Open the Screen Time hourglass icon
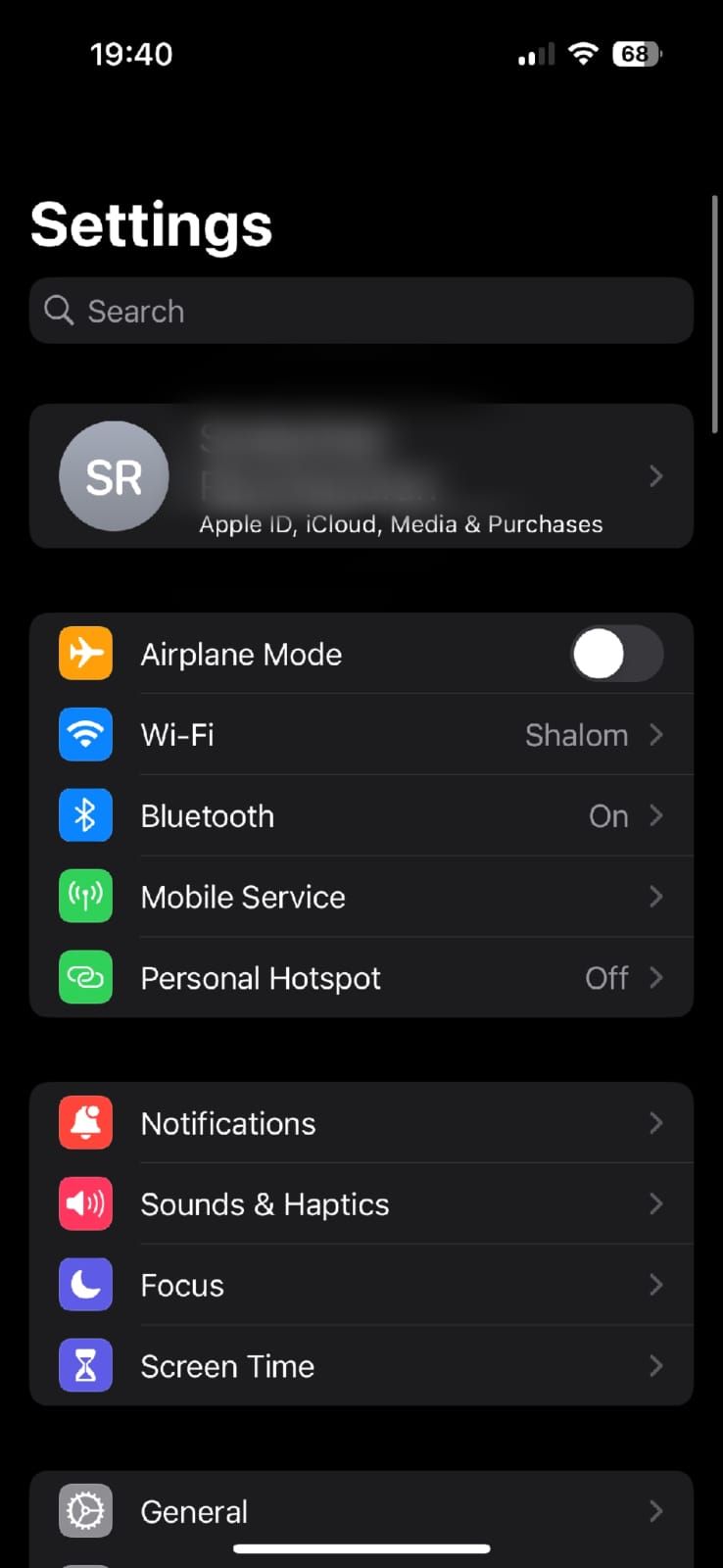Image resolution: width=723 pixels, height=1568 pixels. tap(85, 1365)
